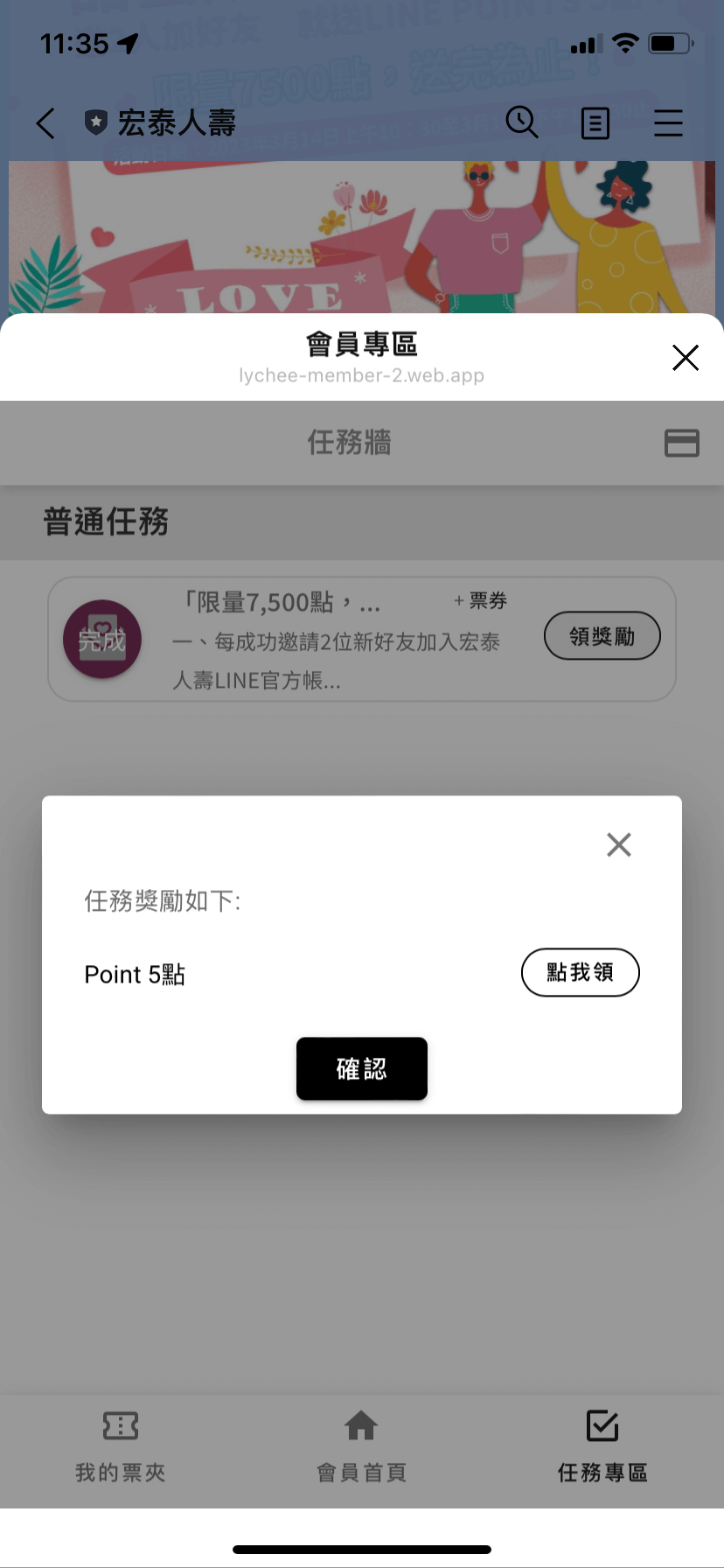Close the 會員專區 webview
The width and height of the screenshot is (724, 1568).
click(685, 358)
